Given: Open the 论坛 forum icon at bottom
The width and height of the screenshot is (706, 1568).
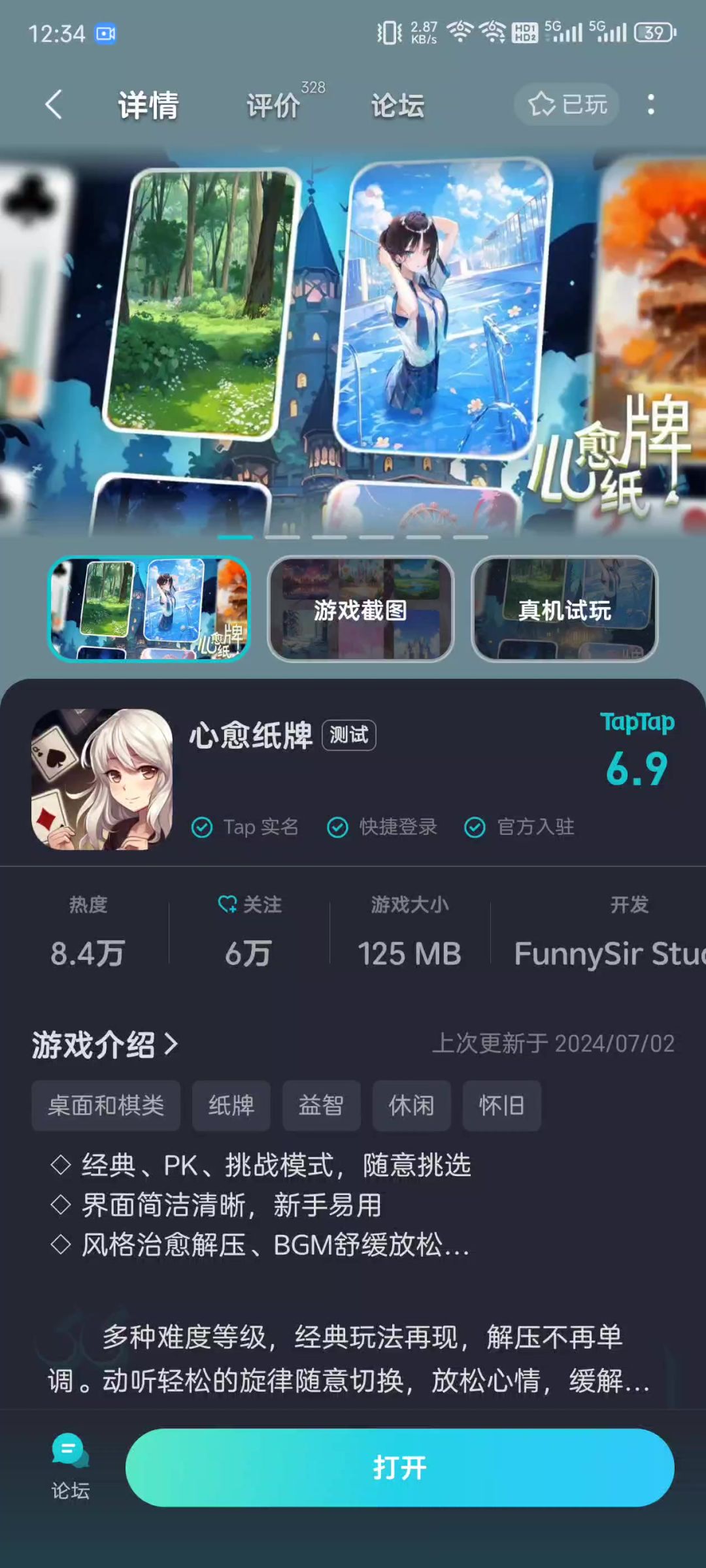Looking at the screenshot, I should pos(71,1466).
